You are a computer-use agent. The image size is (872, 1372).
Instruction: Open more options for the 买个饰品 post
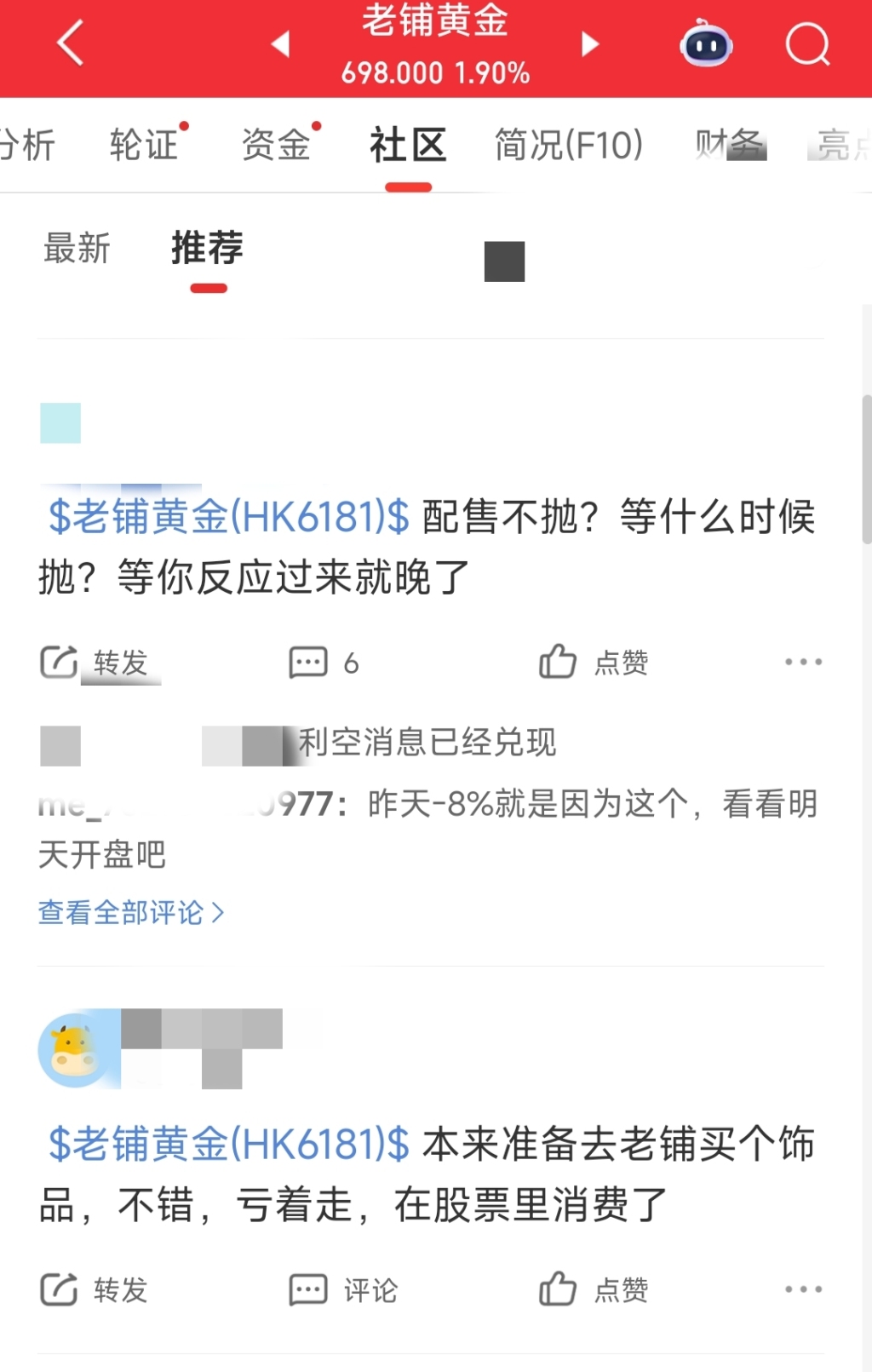tap(803, 1289)
